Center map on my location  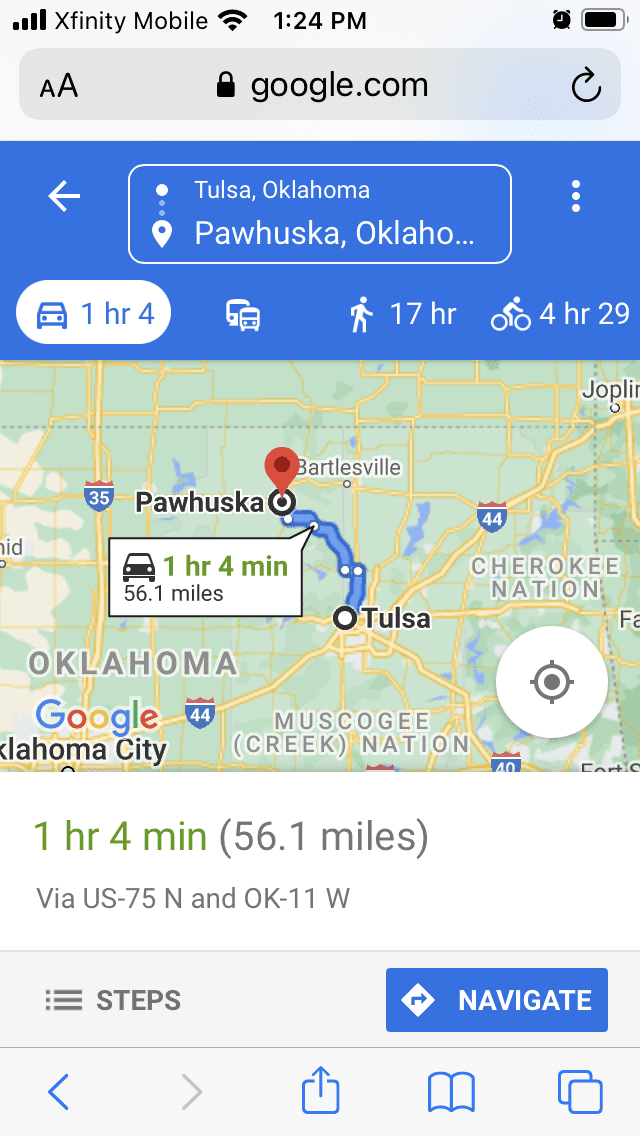(x=551, y=682)
